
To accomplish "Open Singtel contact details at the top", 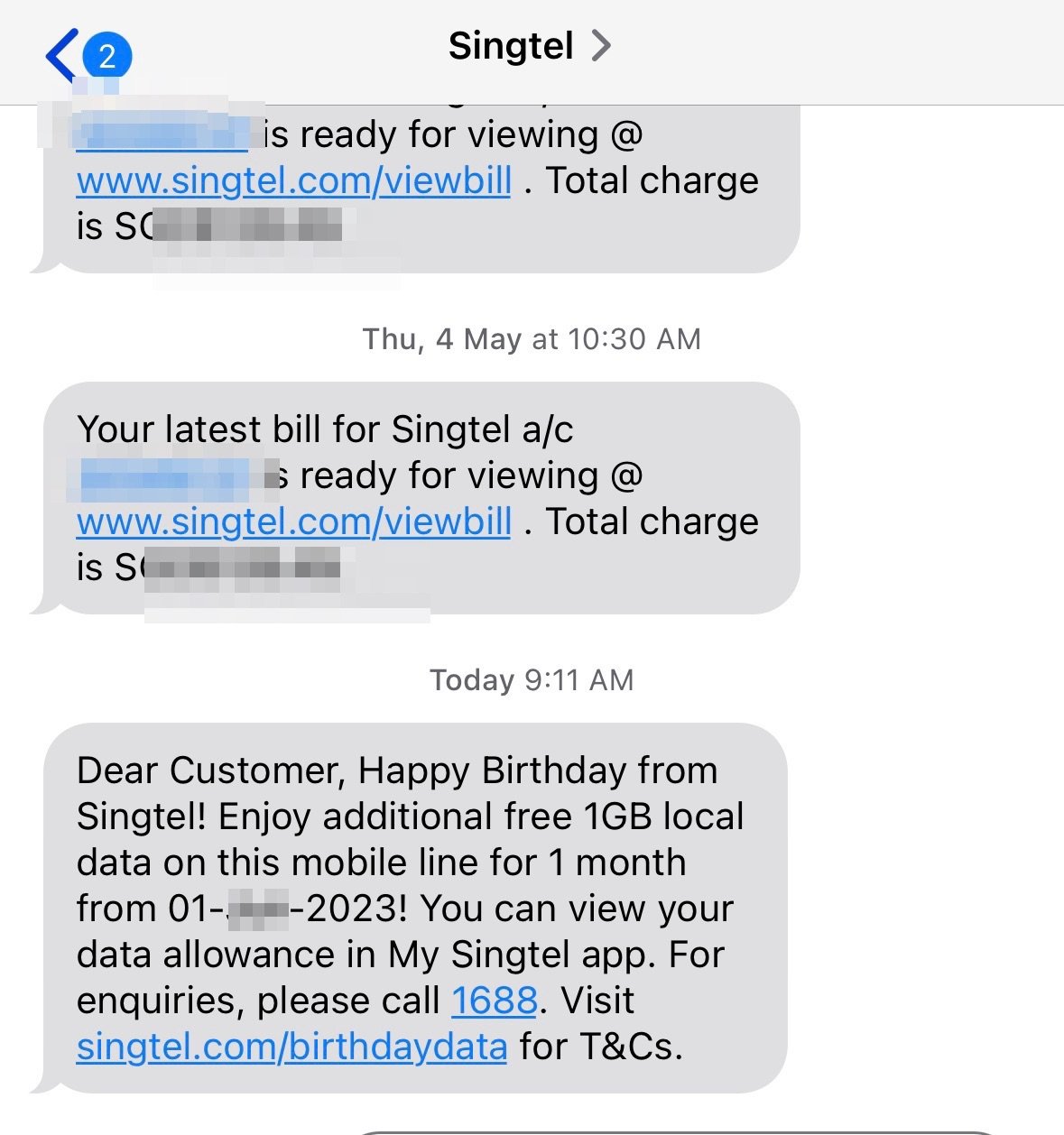I will click(529, 46).
